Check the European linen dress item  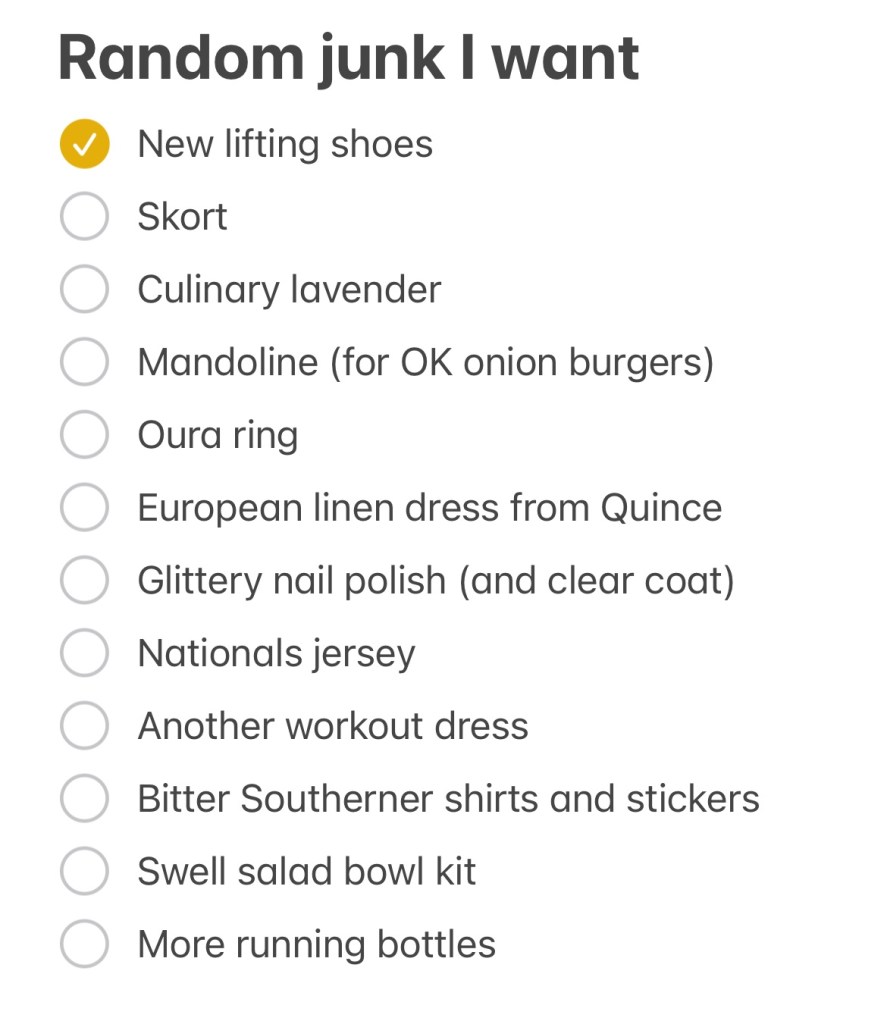point(84,508)
